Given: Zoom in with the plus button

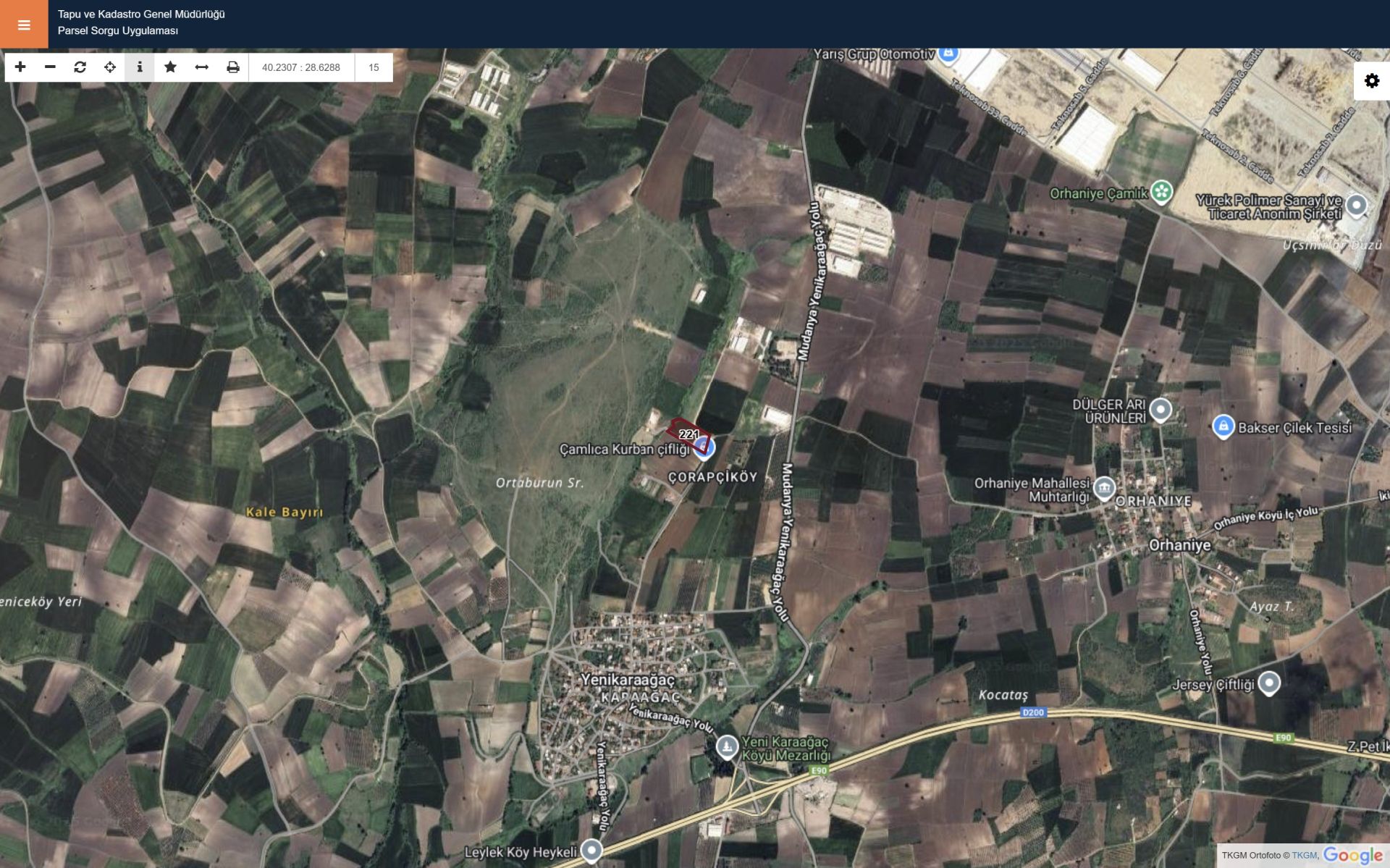Looking at the screenshot, I should [20, 67].
